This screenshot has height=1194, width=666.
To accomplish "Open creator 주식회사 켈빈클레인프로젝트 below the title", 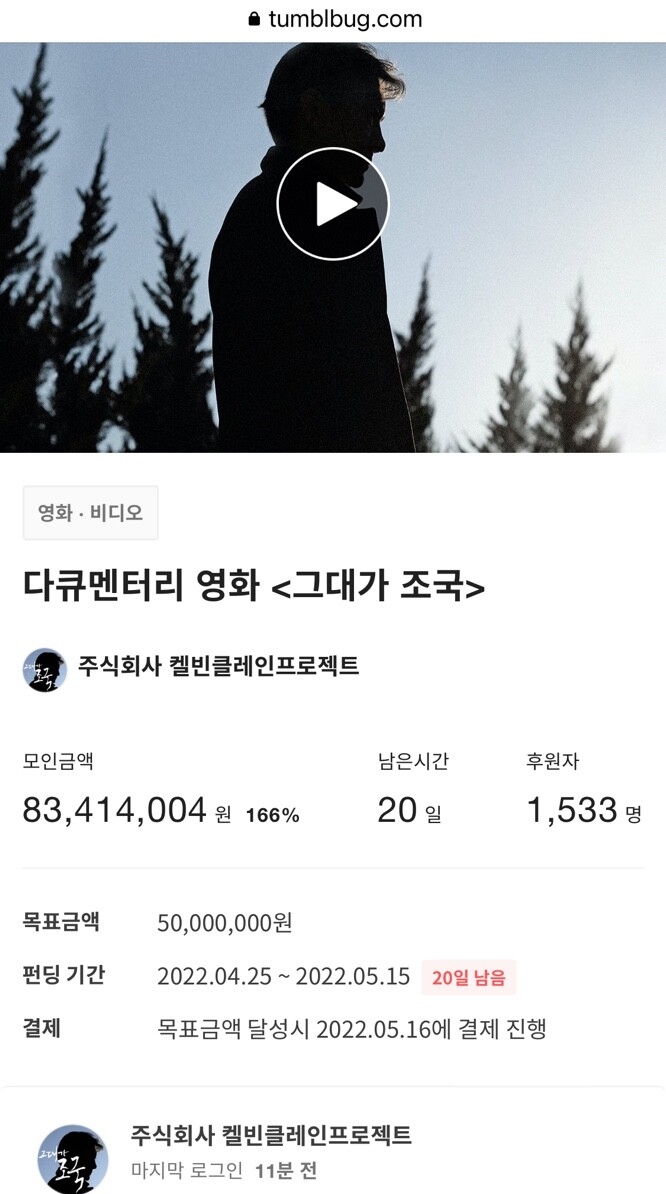I will [x=218, y=666].
